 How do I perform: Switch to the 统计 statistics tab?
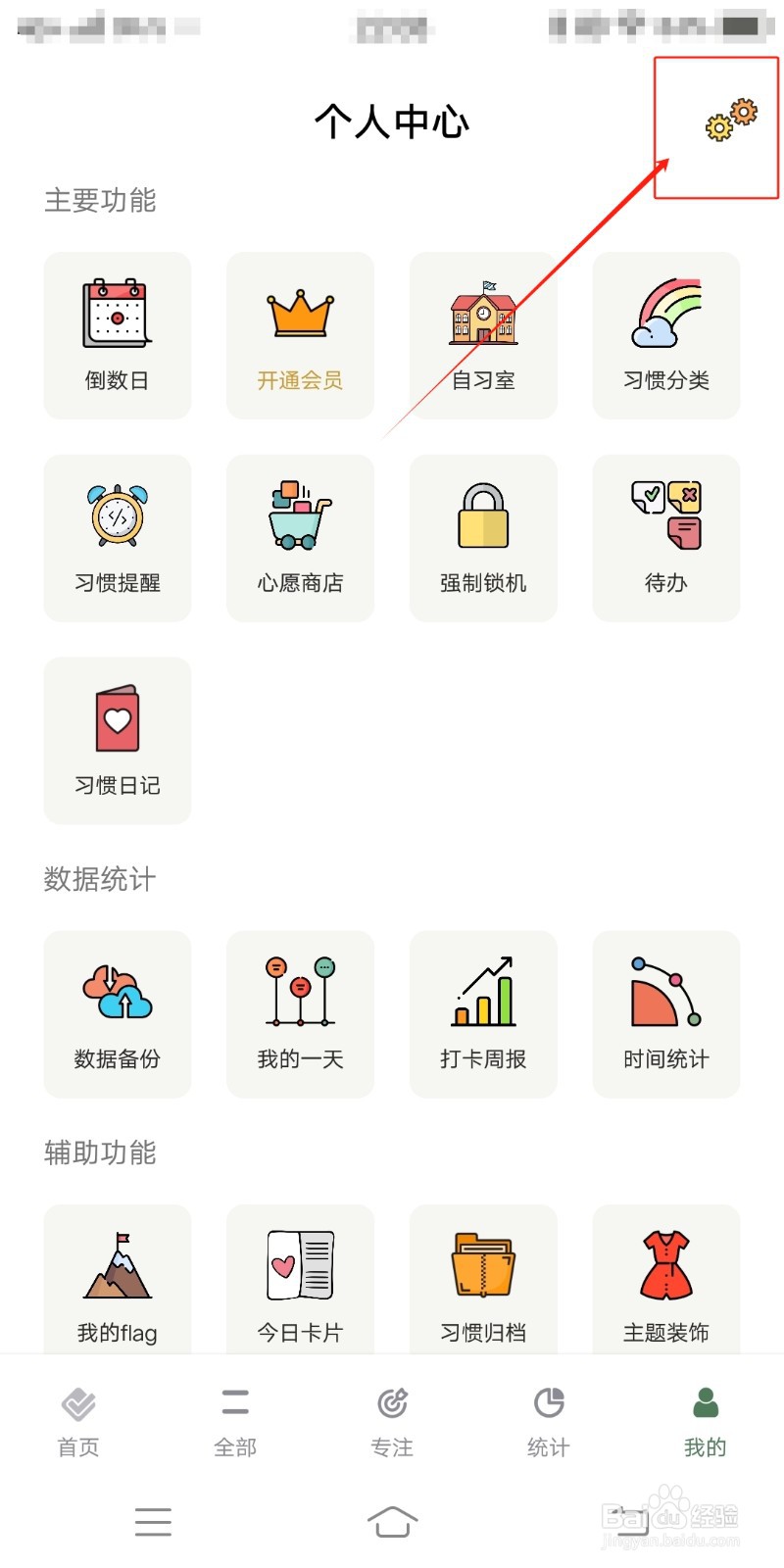coord(548,1423)
